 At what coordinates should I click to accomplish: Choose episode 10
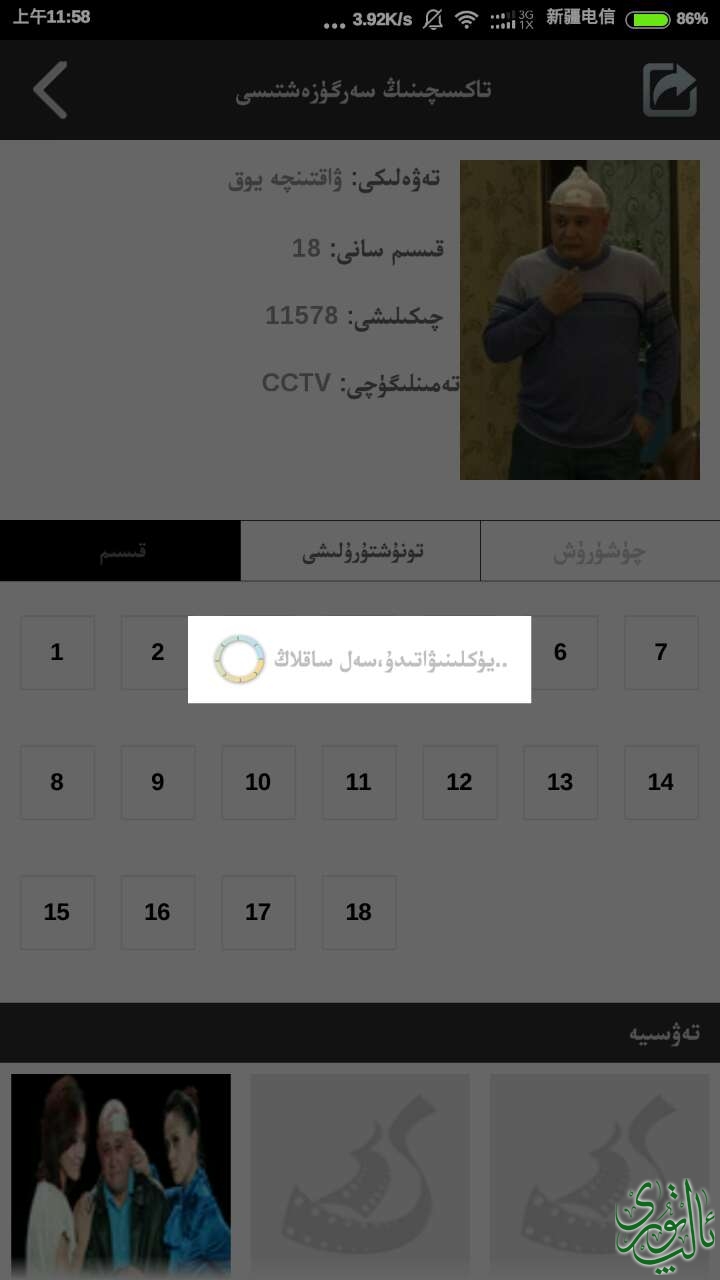(258, 782)
